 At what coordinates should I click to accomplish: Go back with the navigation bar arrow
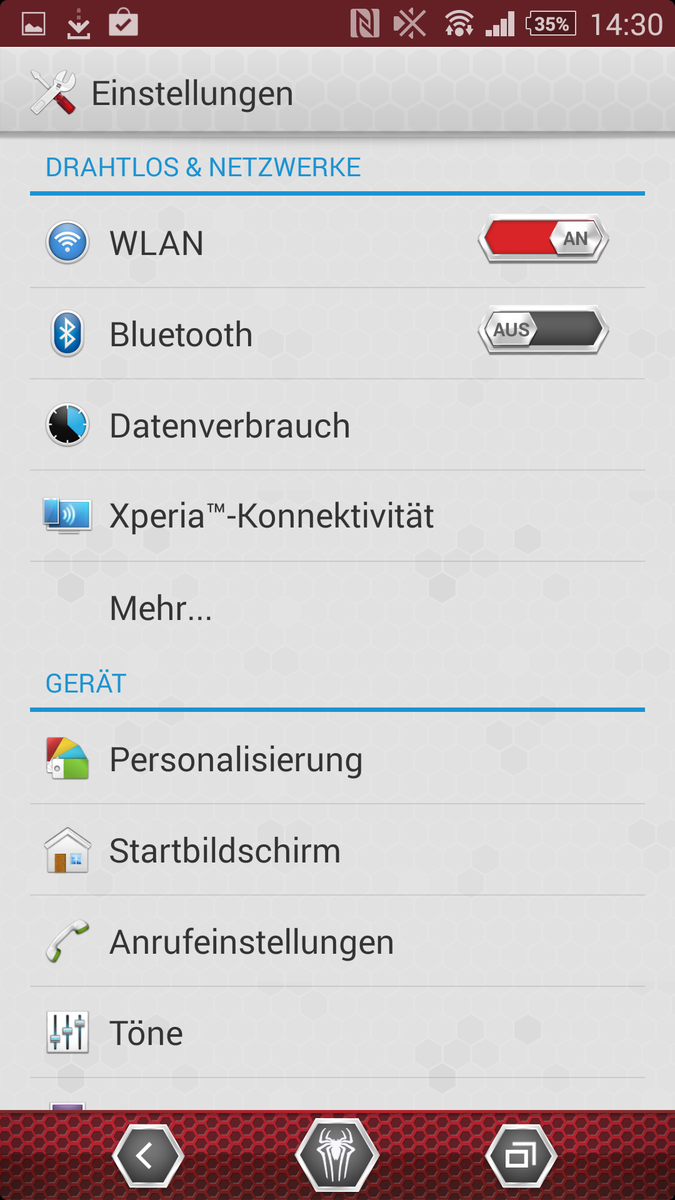pyautogui.click(x=147, y=1156)
